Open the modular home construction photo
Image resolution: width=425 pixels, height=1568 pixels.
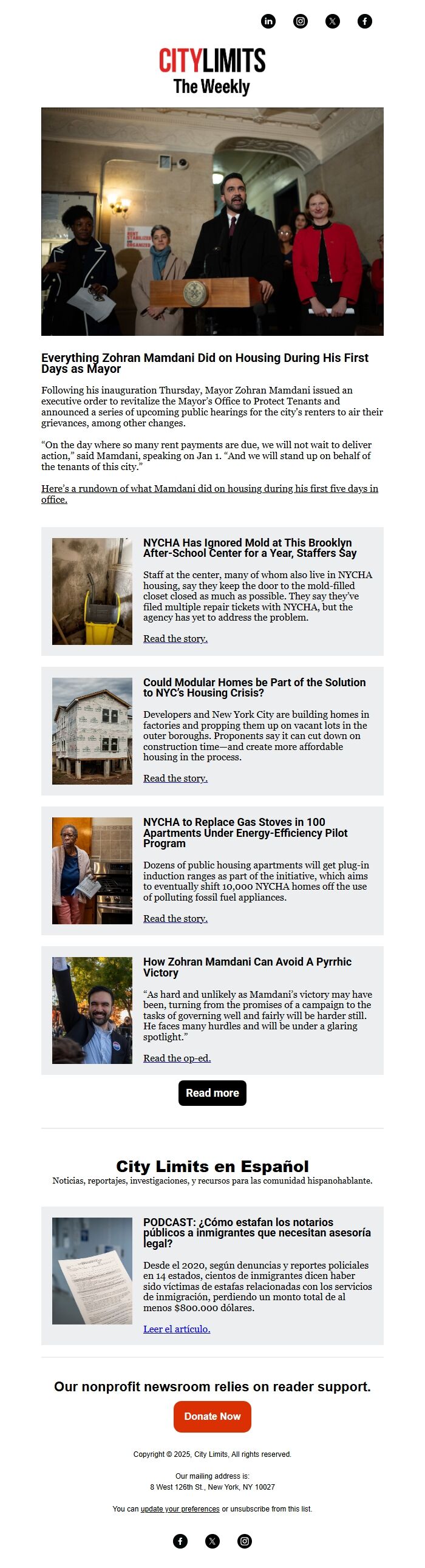coord(92,731)
